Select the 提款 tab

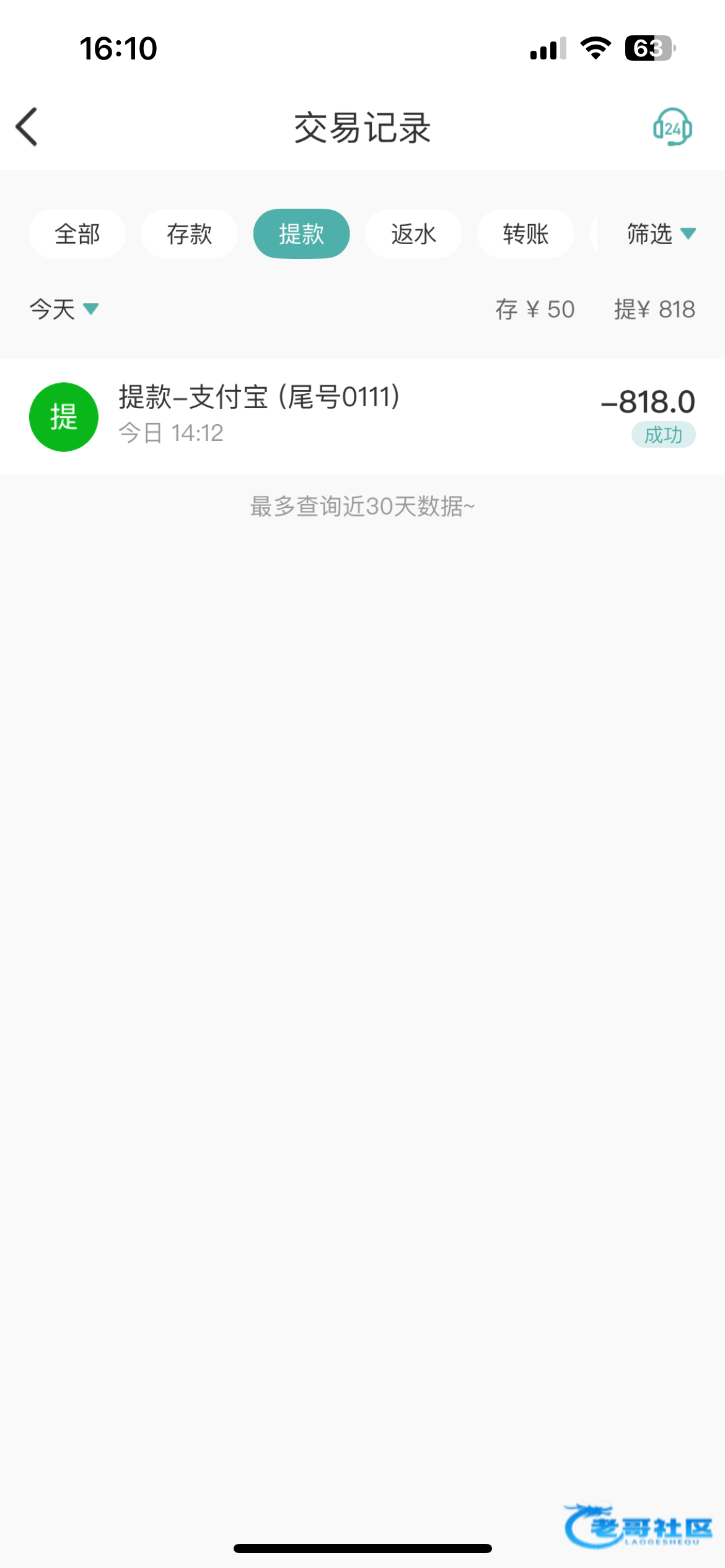(302, 234)
